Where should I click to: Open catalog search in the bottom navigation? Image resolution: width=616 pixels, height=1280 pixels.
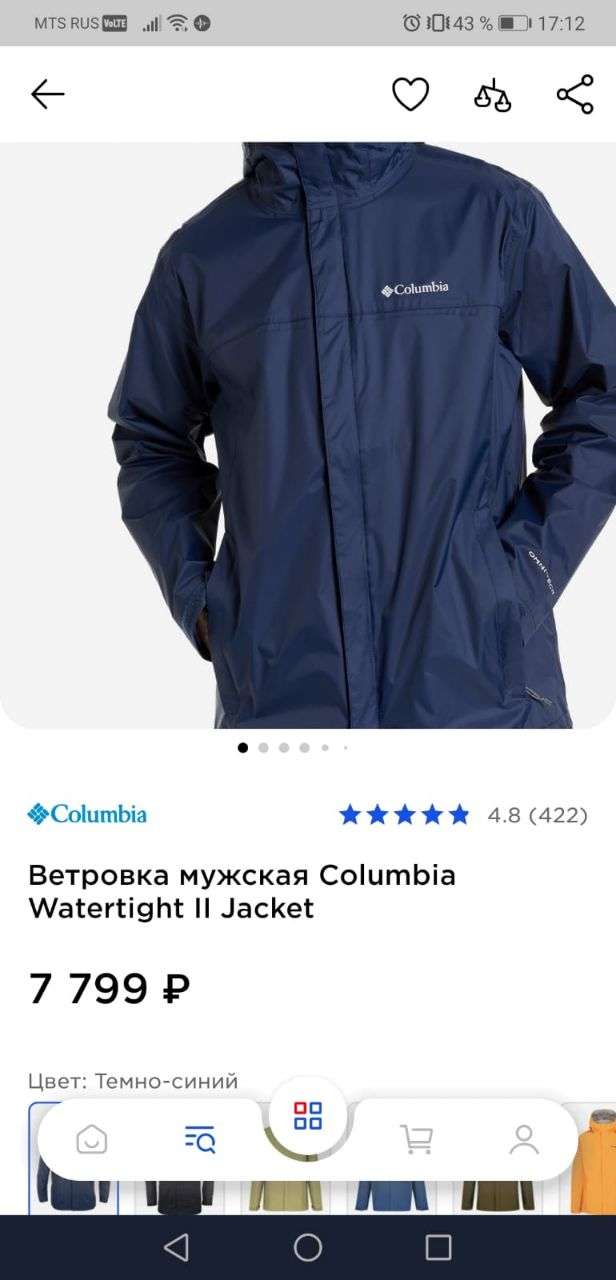tap(200, 1139)
